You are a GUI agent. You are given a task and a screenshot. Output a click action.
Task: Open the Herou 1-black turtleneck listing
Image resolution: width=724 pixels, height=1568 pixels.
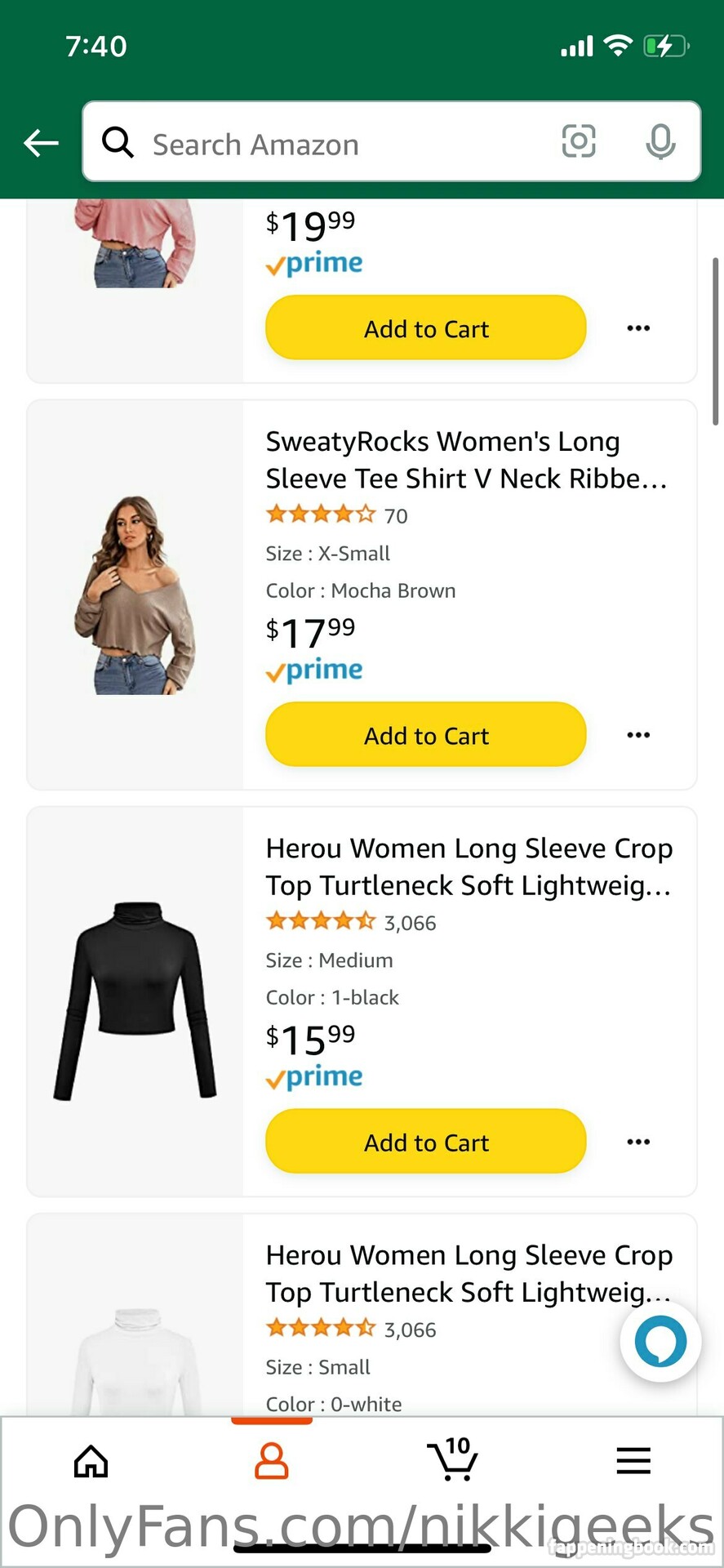pyautogui.click(x=469, y=866)
